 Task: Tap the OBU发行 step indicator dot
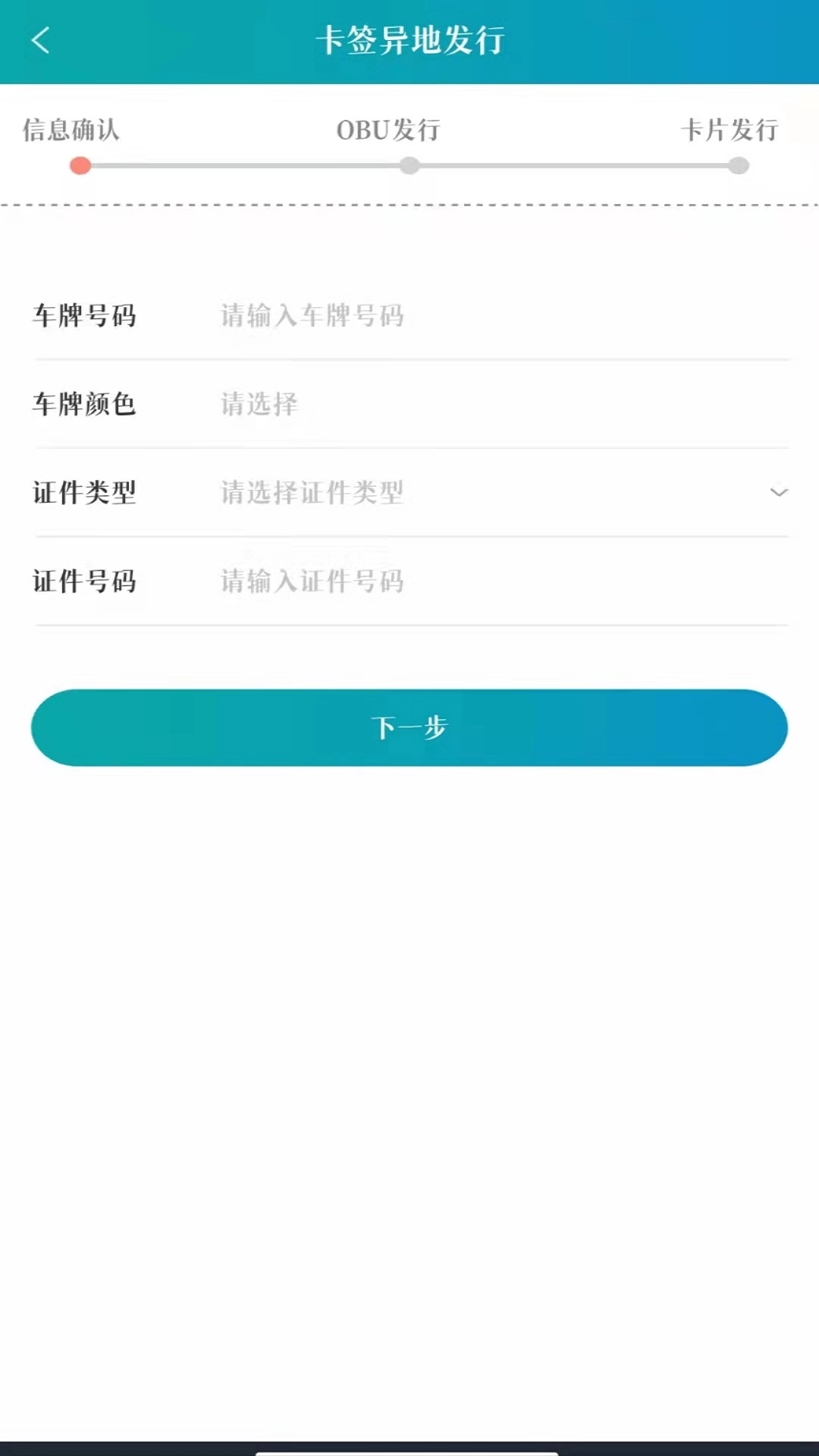409,165
